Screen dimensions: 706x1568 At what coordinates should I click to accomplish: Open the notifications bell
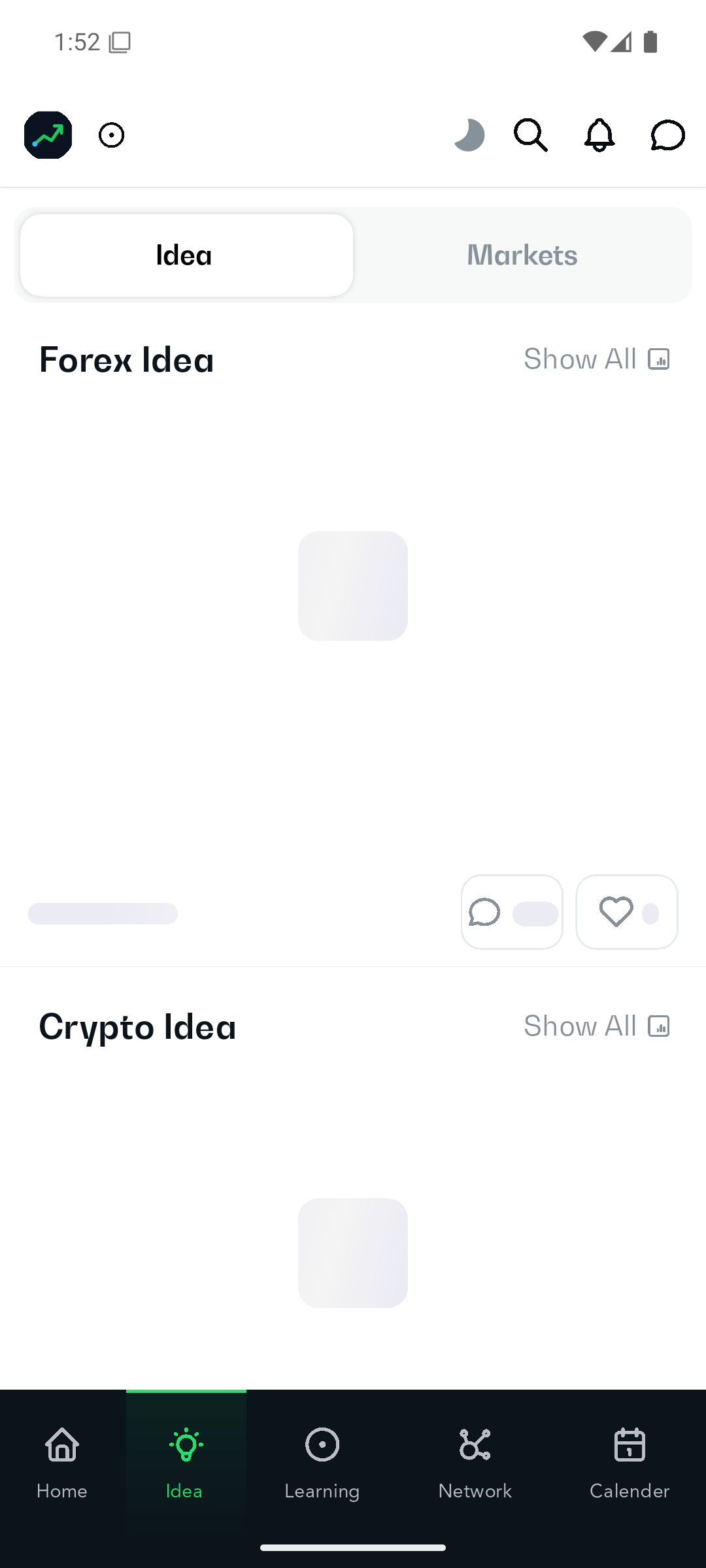coord(599,135)
